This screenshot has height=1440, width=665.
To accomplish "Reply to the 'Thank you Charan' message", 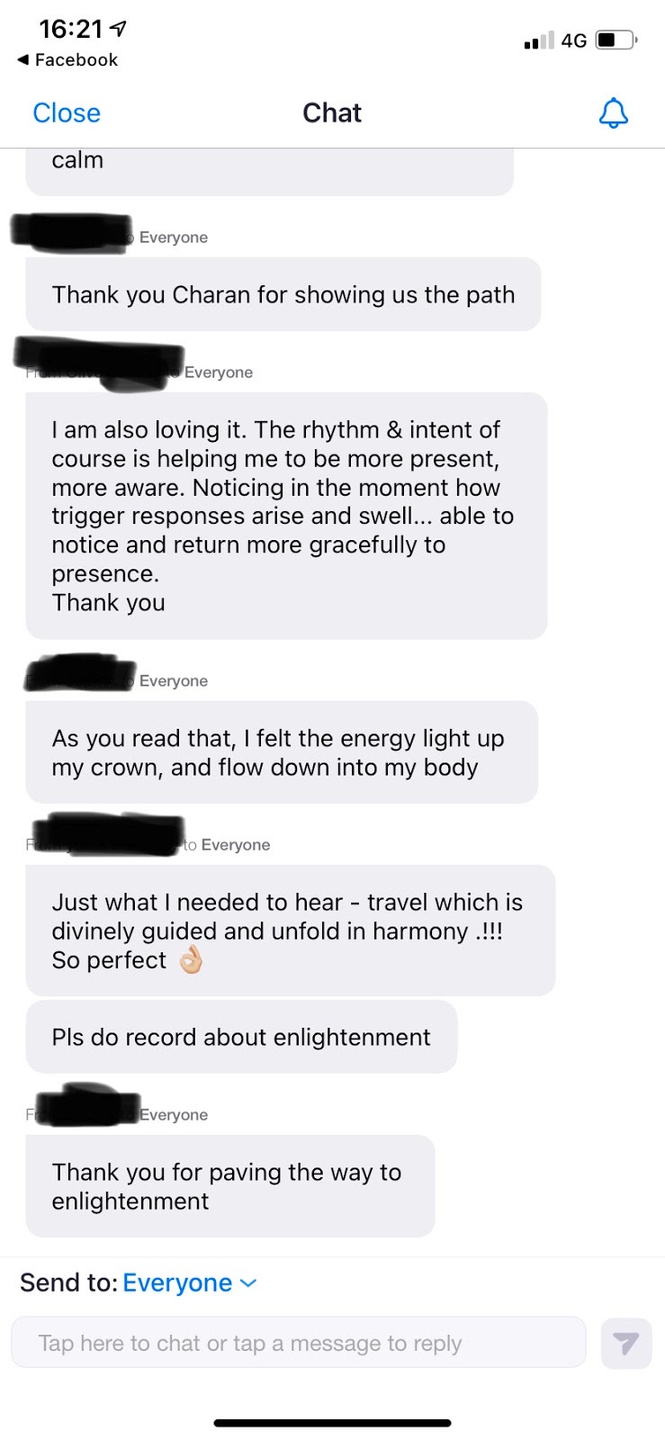I will (283, 295).
